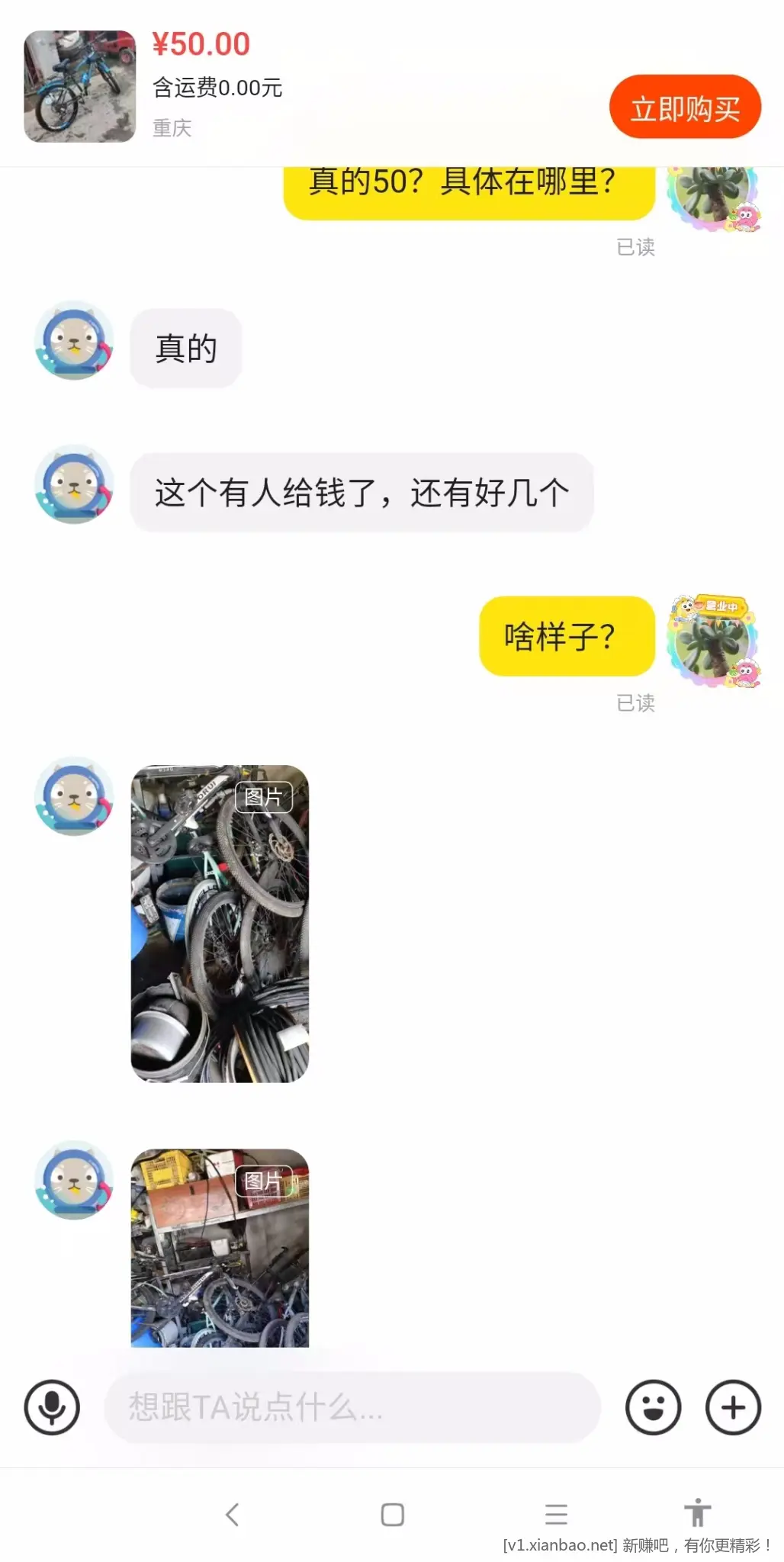Screen dimensions: 784x1562
Task: Open the recent apps menu button
Action: [x=556, y=1514]
